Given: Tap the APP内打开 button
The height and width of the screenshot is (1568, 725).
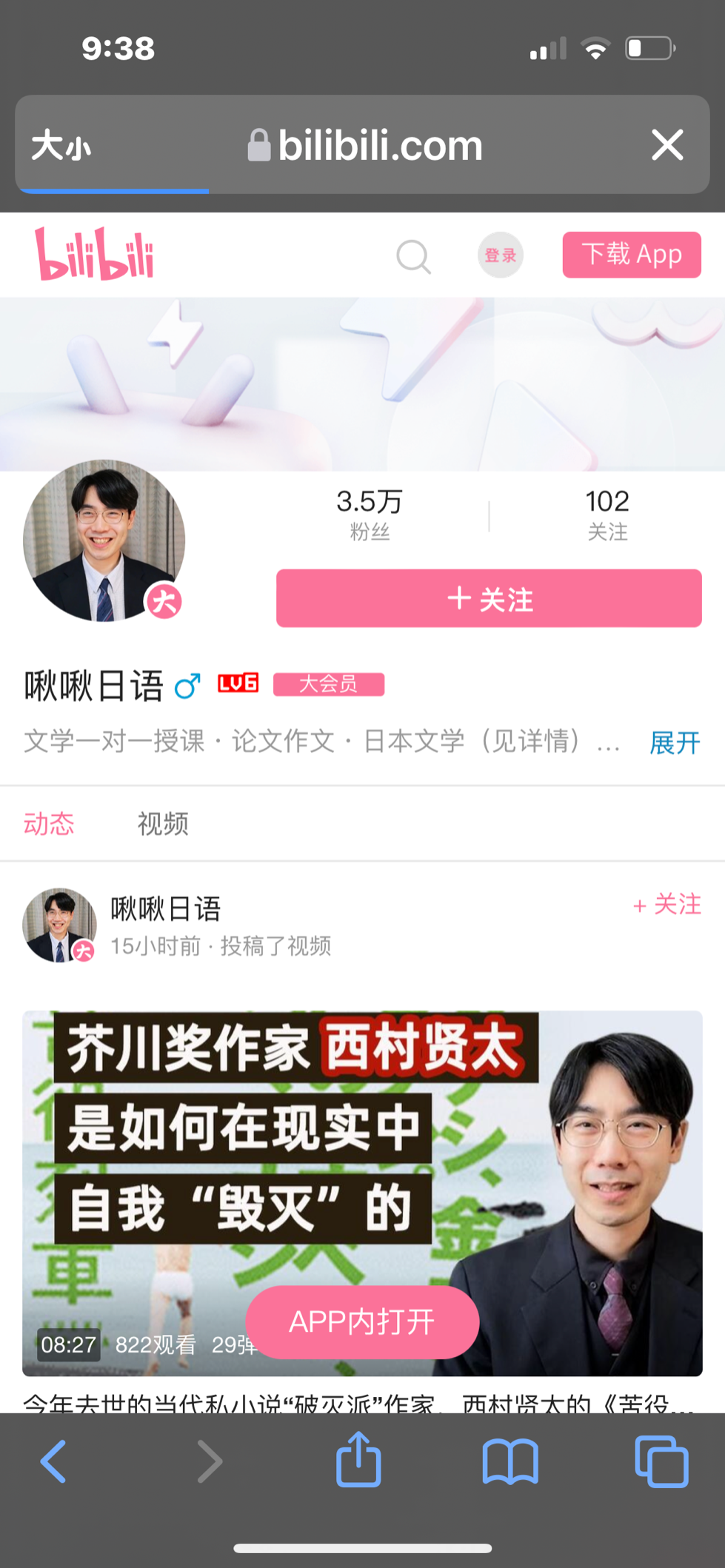Looking at the screenshot, I should point(362,1321).
